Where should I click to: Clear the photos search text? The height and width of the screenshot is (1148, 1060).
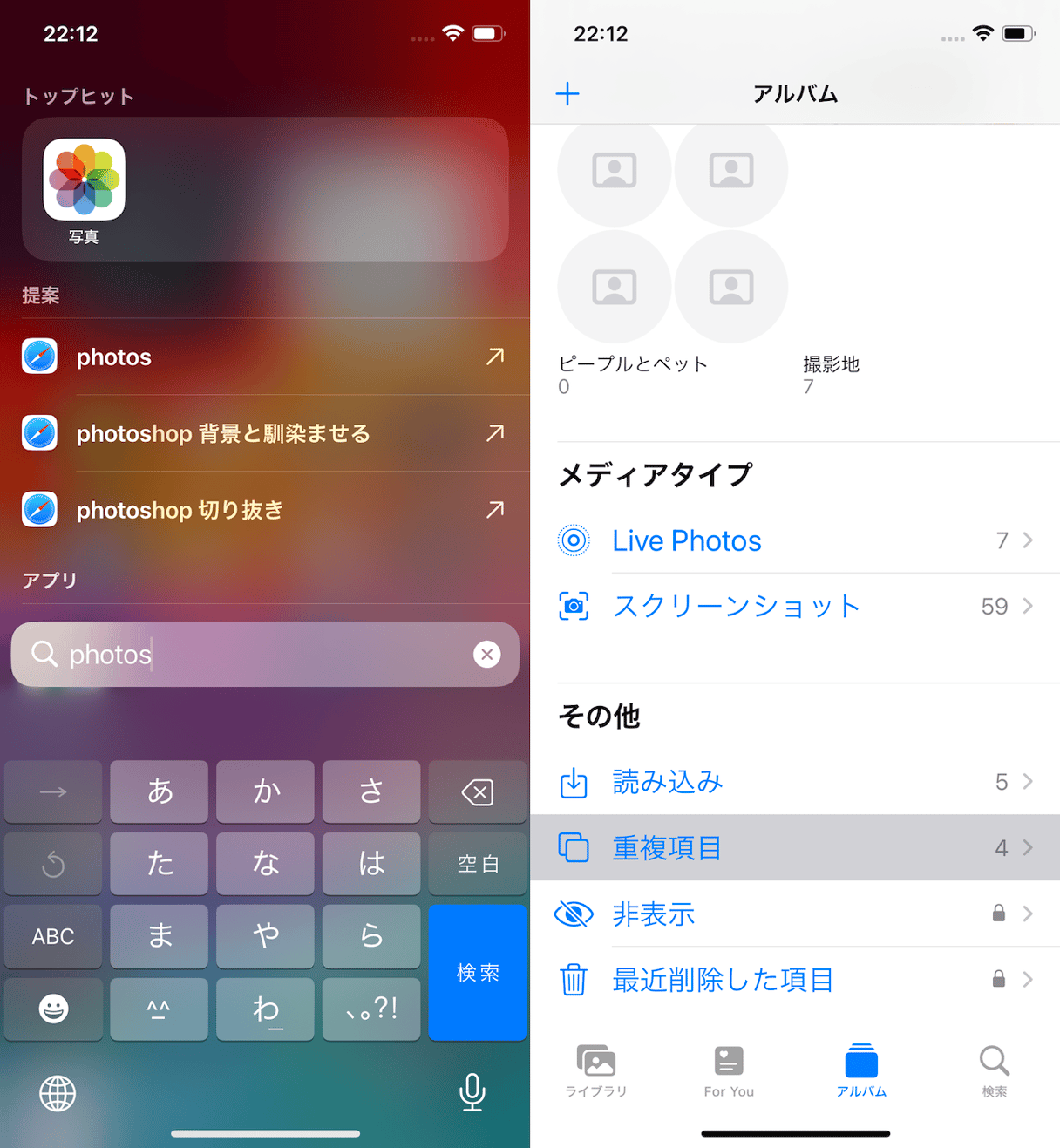[486, 654]
